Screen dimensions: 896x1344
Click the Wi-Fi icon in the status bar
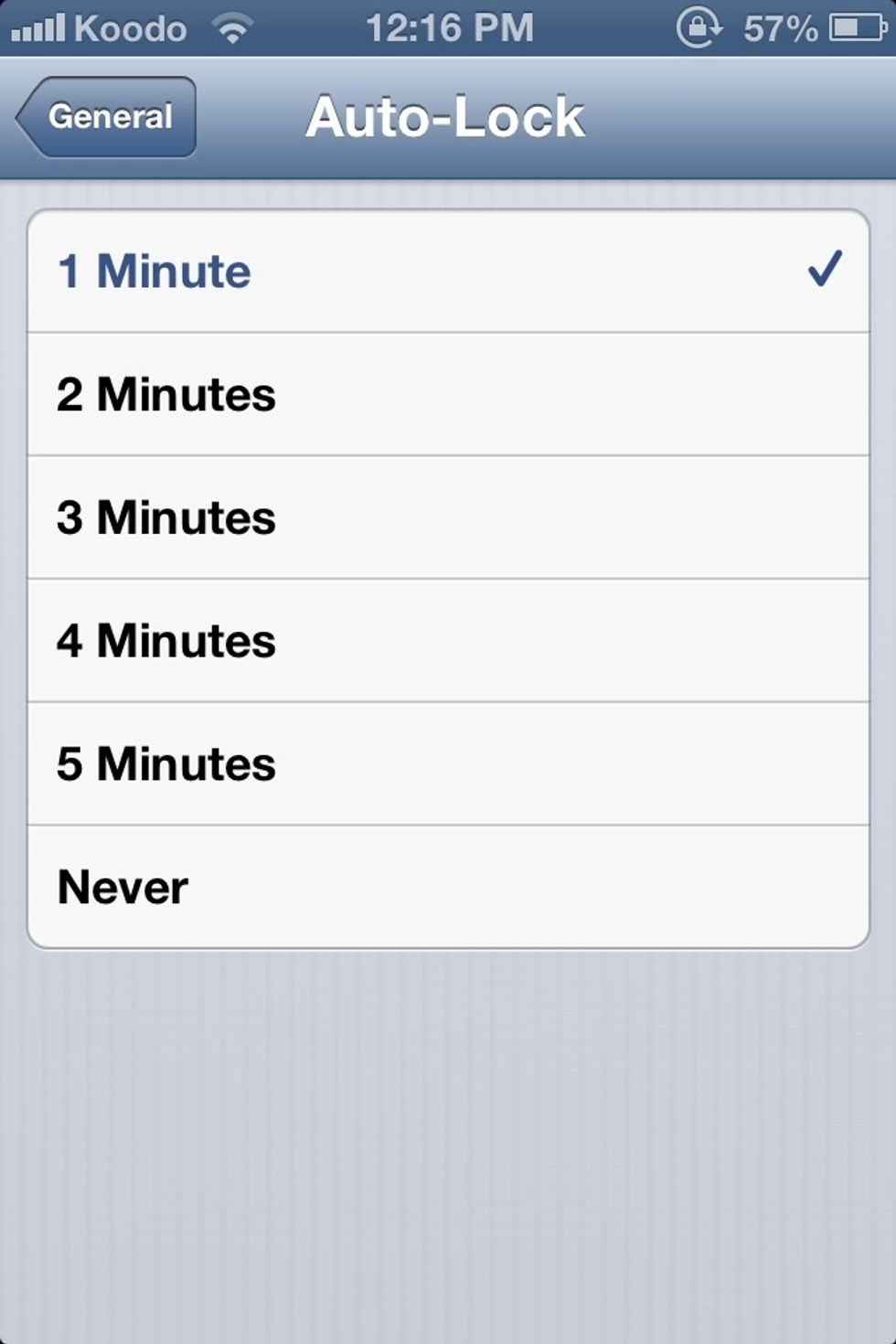click(232, 27)
